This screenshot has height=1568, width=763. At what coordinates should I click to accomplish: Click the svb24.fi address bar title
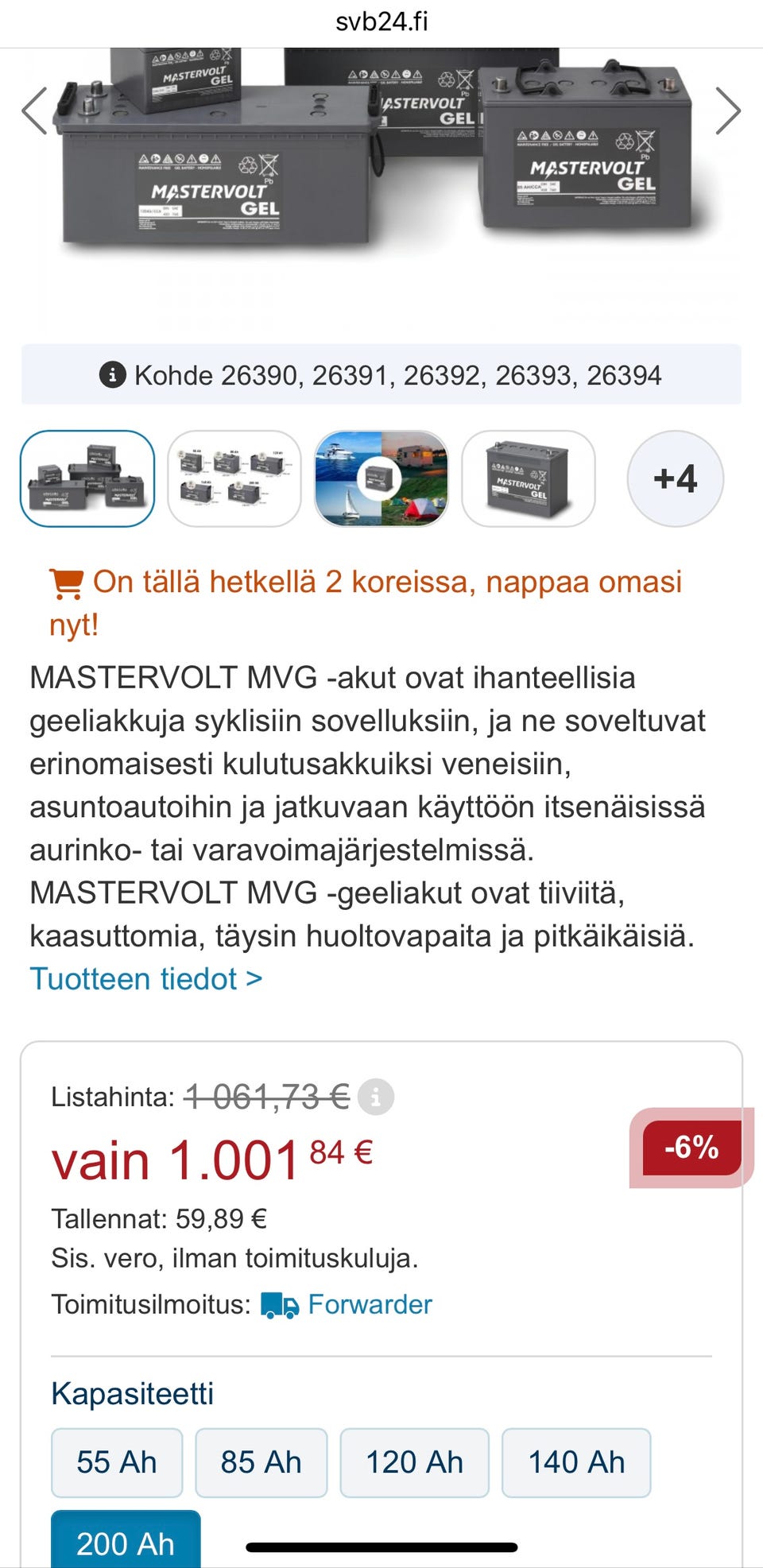click(381, 21)
